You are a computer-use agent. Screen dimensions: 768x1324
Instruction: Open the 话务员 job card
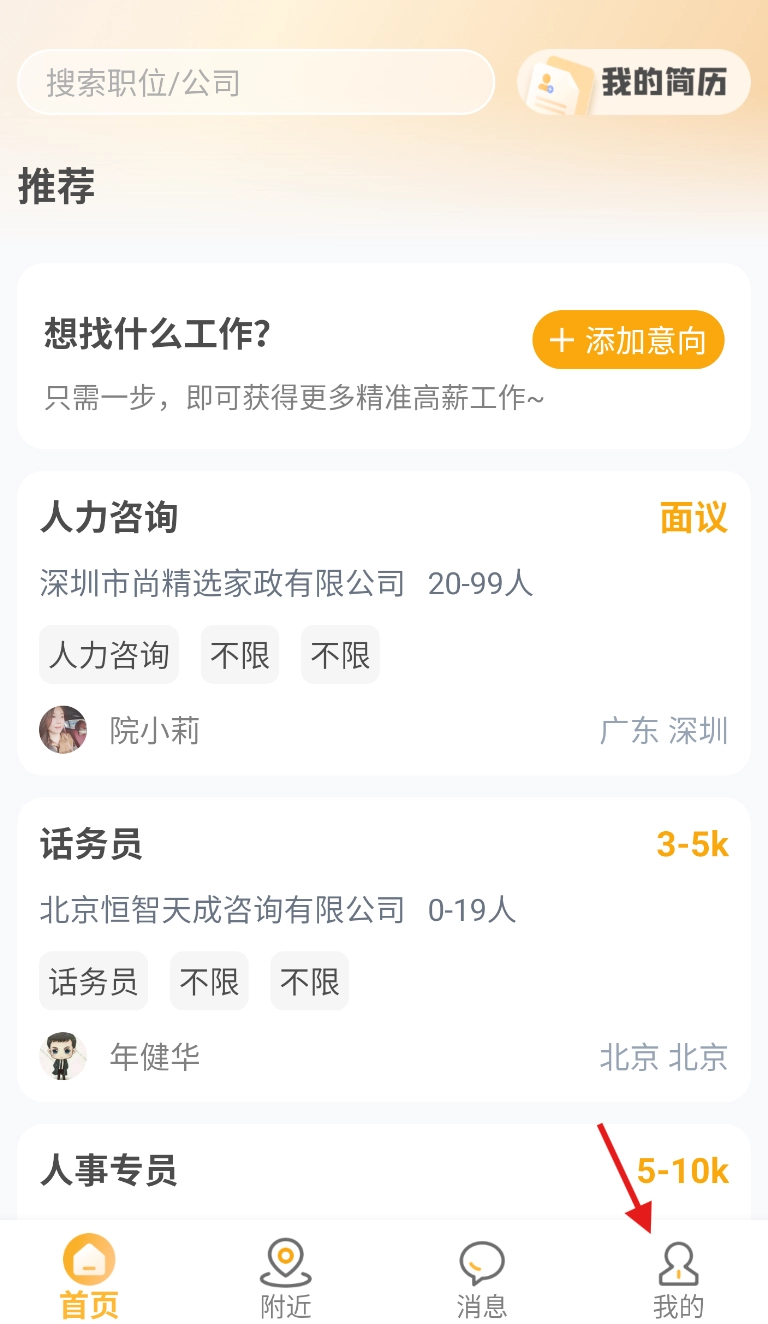coord(383,949)
